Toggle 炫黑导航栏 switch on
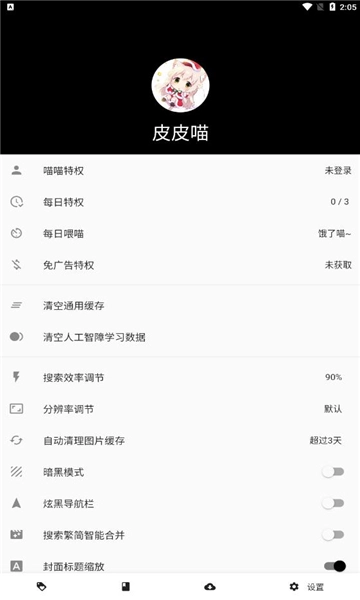 pyautogui.click(x=333, y=503)
